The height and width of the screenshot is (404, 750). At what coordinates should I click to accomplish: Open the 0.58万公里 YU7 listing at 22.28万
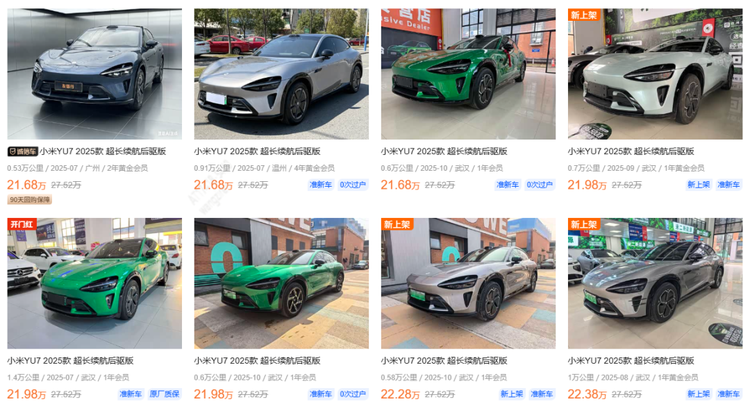(468, 283)
